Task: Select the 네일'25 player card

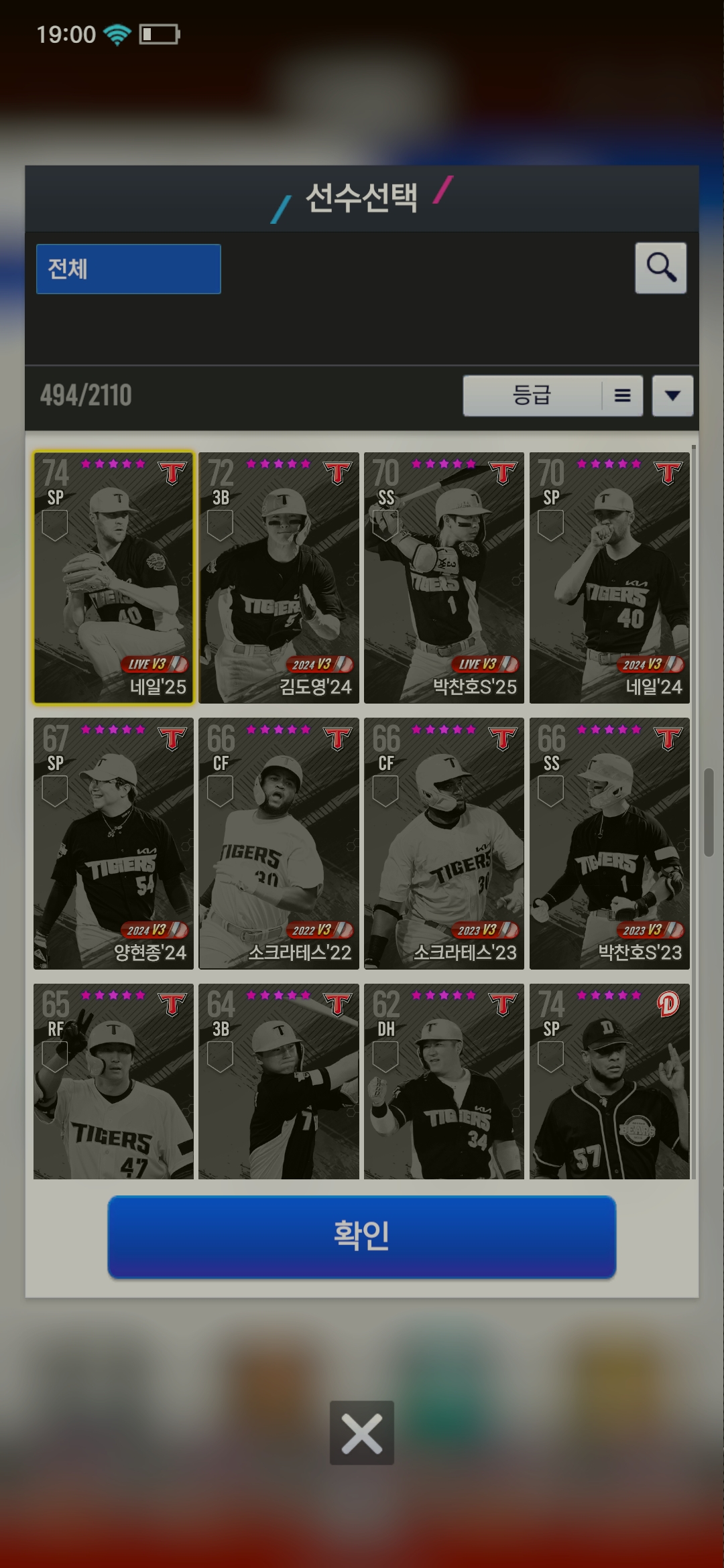Action: click(x=113, y=578)
